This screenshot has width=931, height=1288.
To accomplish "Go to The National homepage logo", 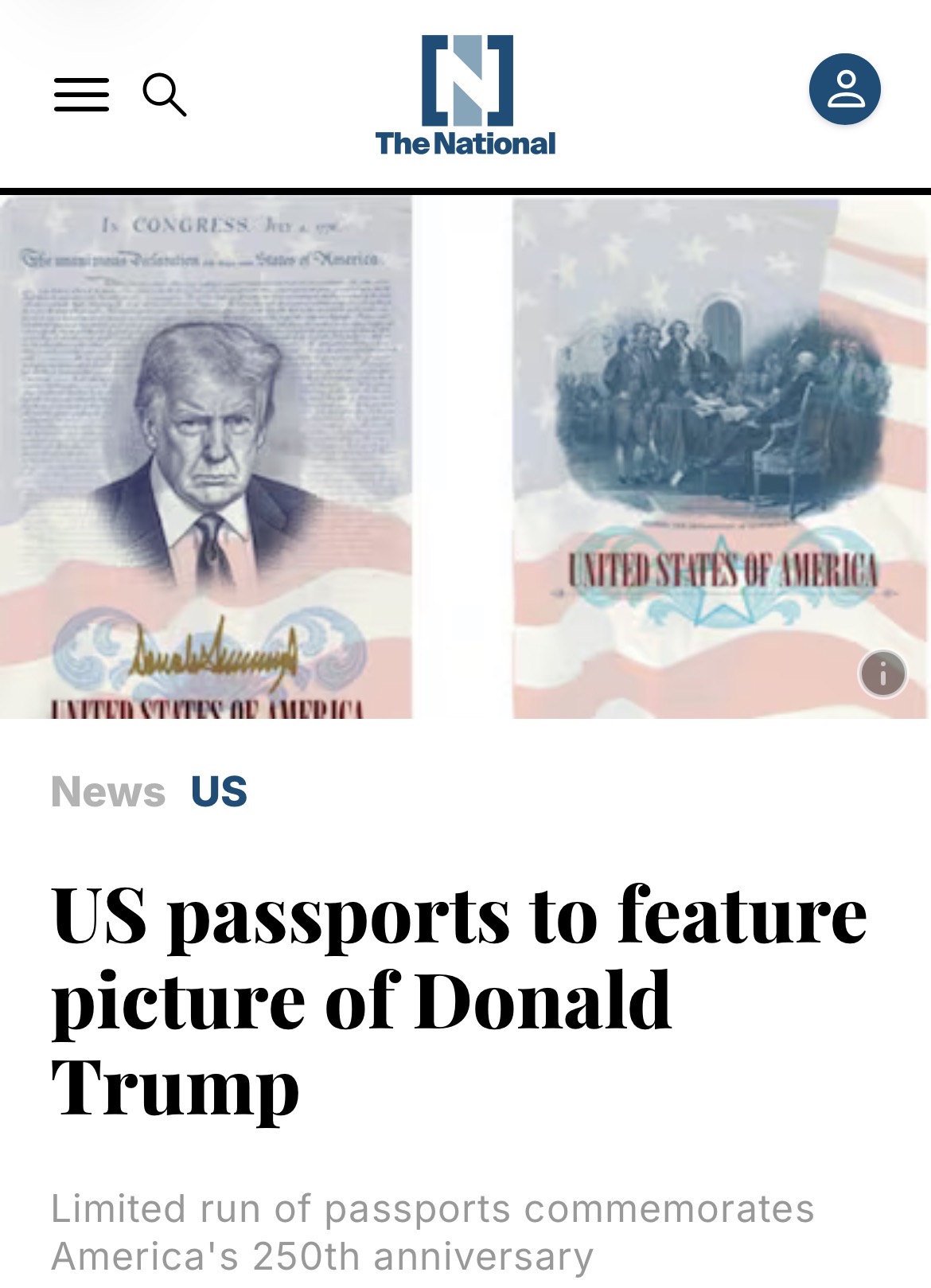I will click(x=465, y=96).
